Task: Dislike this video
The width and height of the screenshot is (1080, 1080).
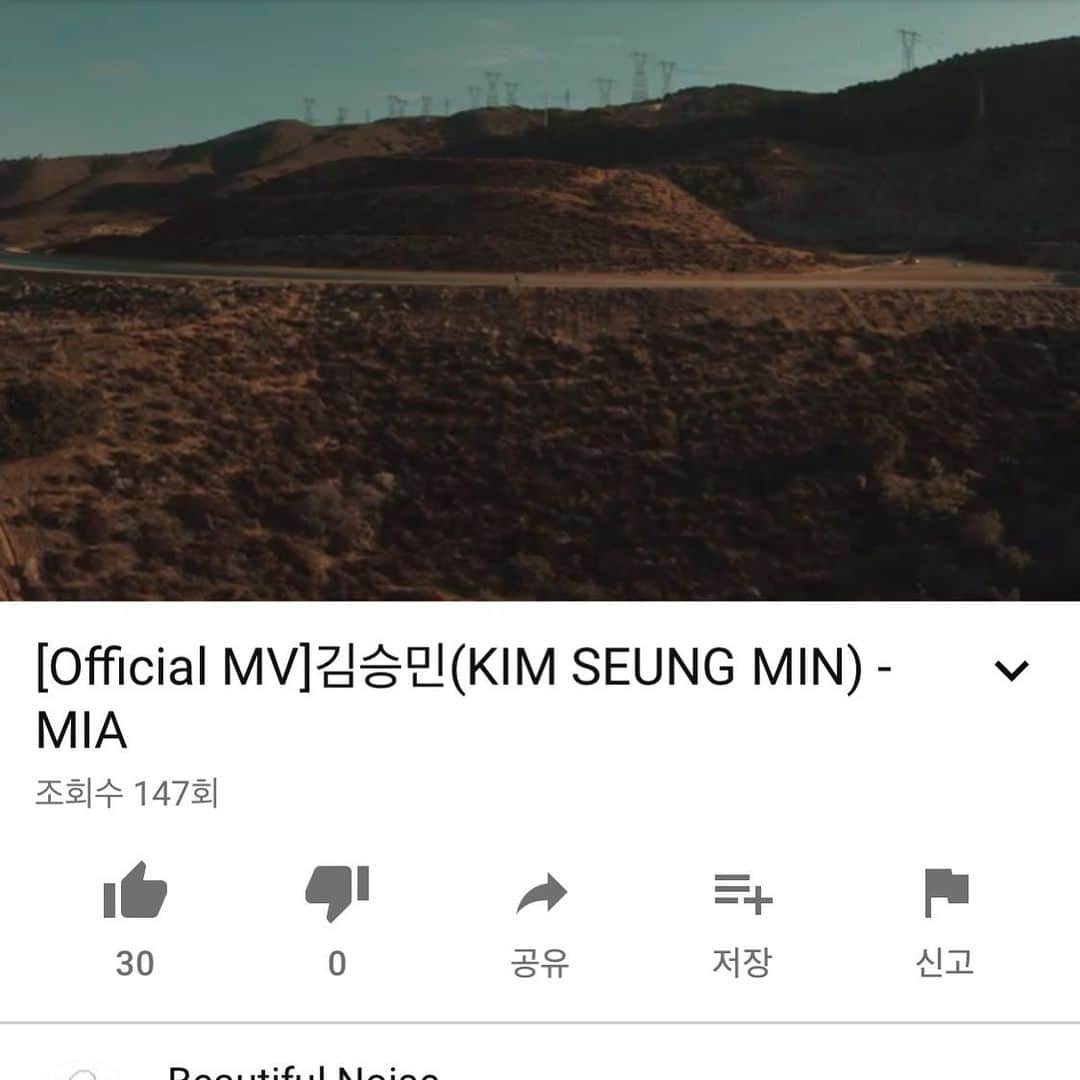Action: tap(337, 891)
